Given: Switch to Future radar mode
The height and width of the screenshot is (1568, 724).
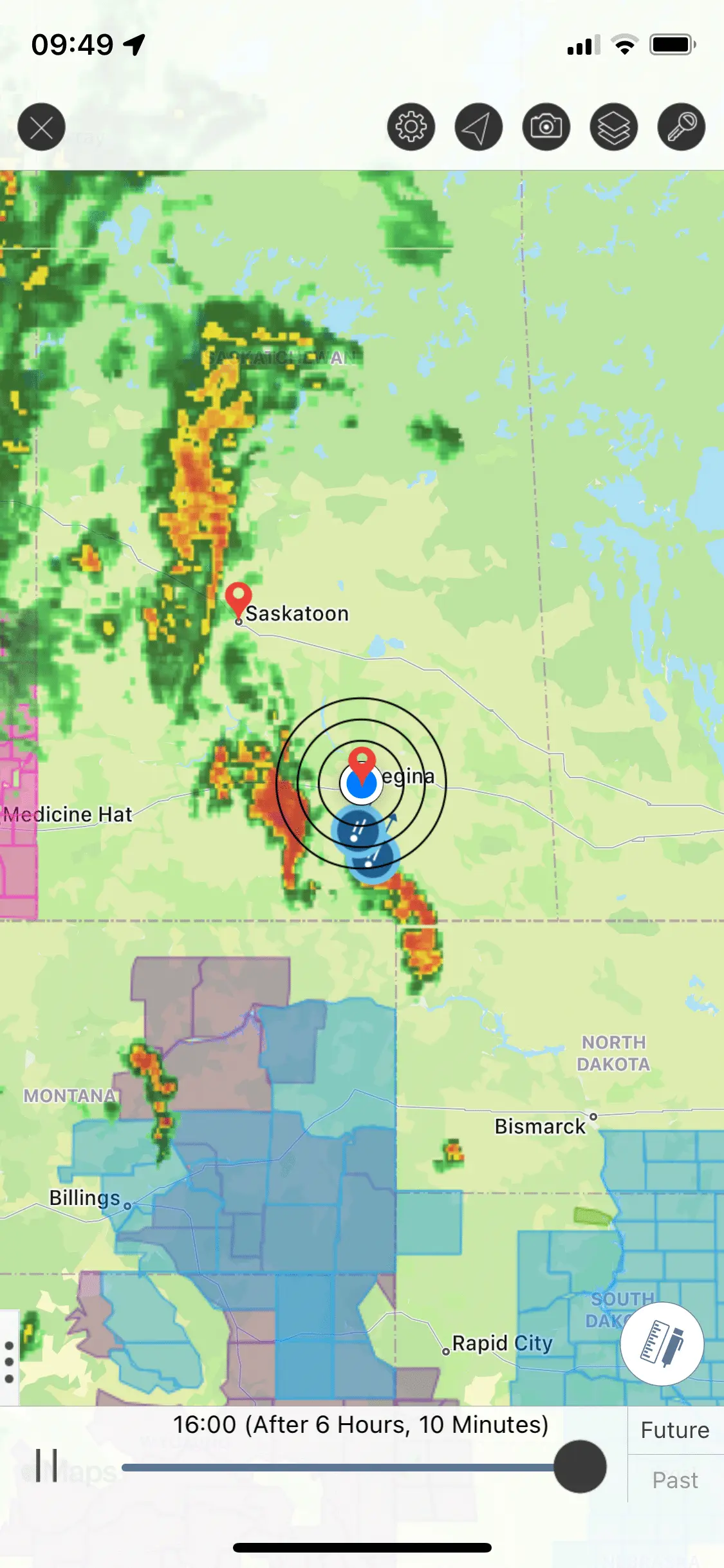Looking at the screenshot, I should click(x=675, y=1430).
